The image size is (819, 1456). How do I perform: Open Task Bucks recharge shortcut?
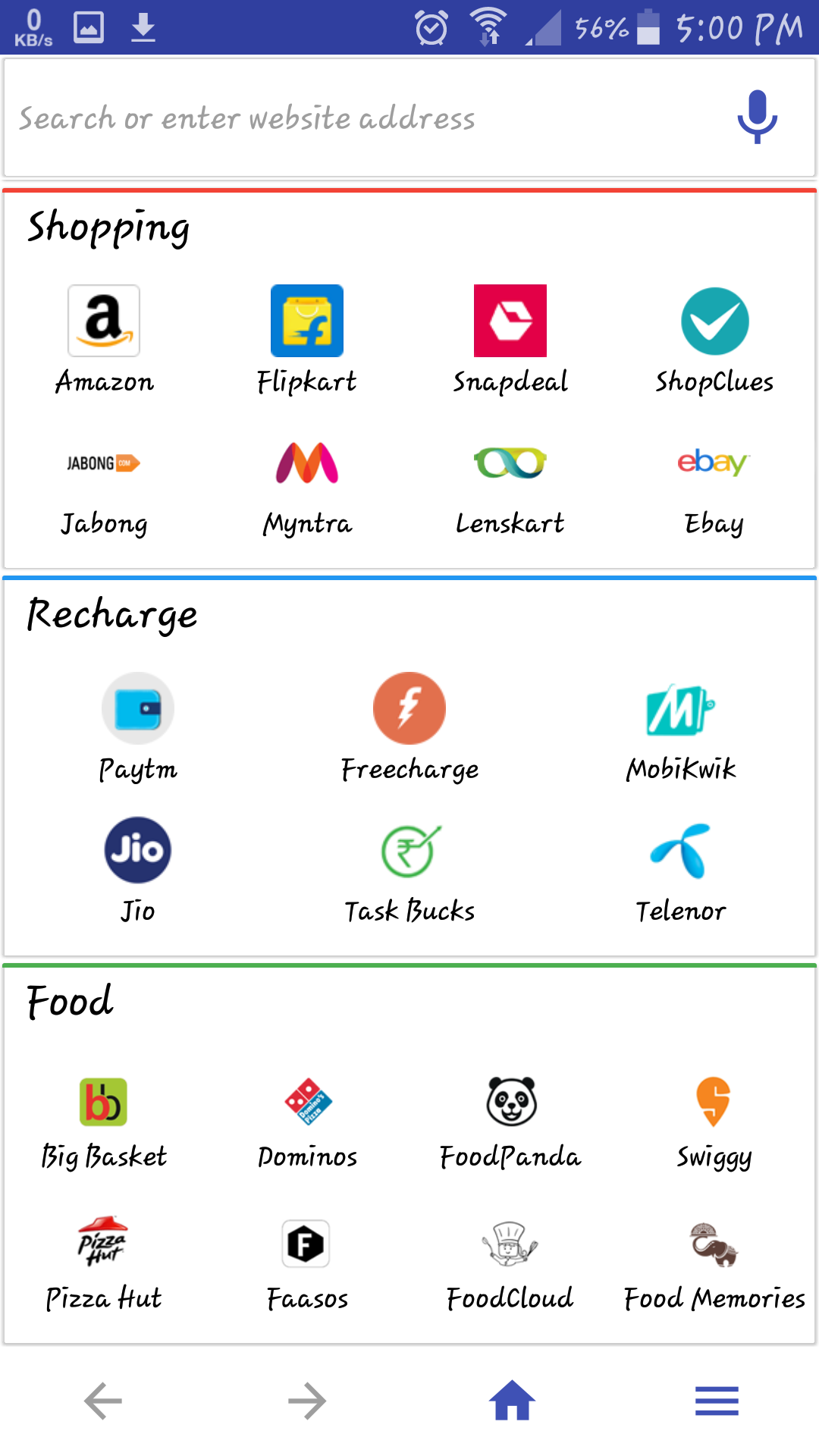click(x=409, y=849)
